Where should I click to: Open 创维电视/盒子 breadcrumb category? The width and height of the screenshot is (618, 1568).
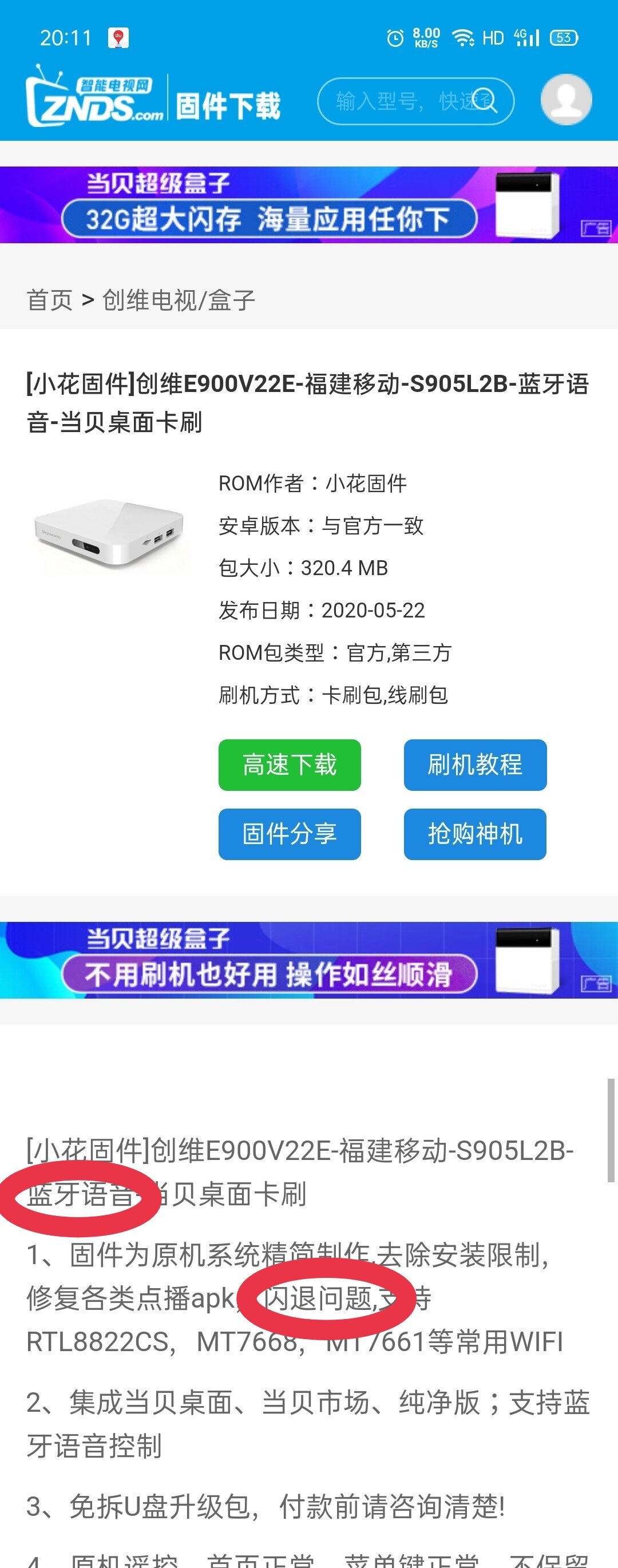[179, 300]
